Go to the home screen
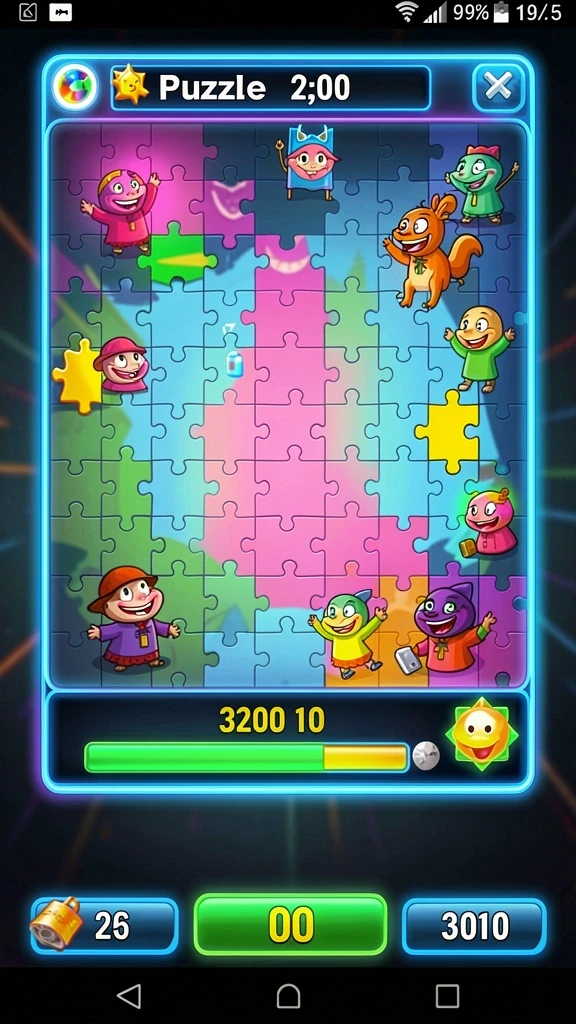This screenshot has width=576, height=1024. pos(288,996)
